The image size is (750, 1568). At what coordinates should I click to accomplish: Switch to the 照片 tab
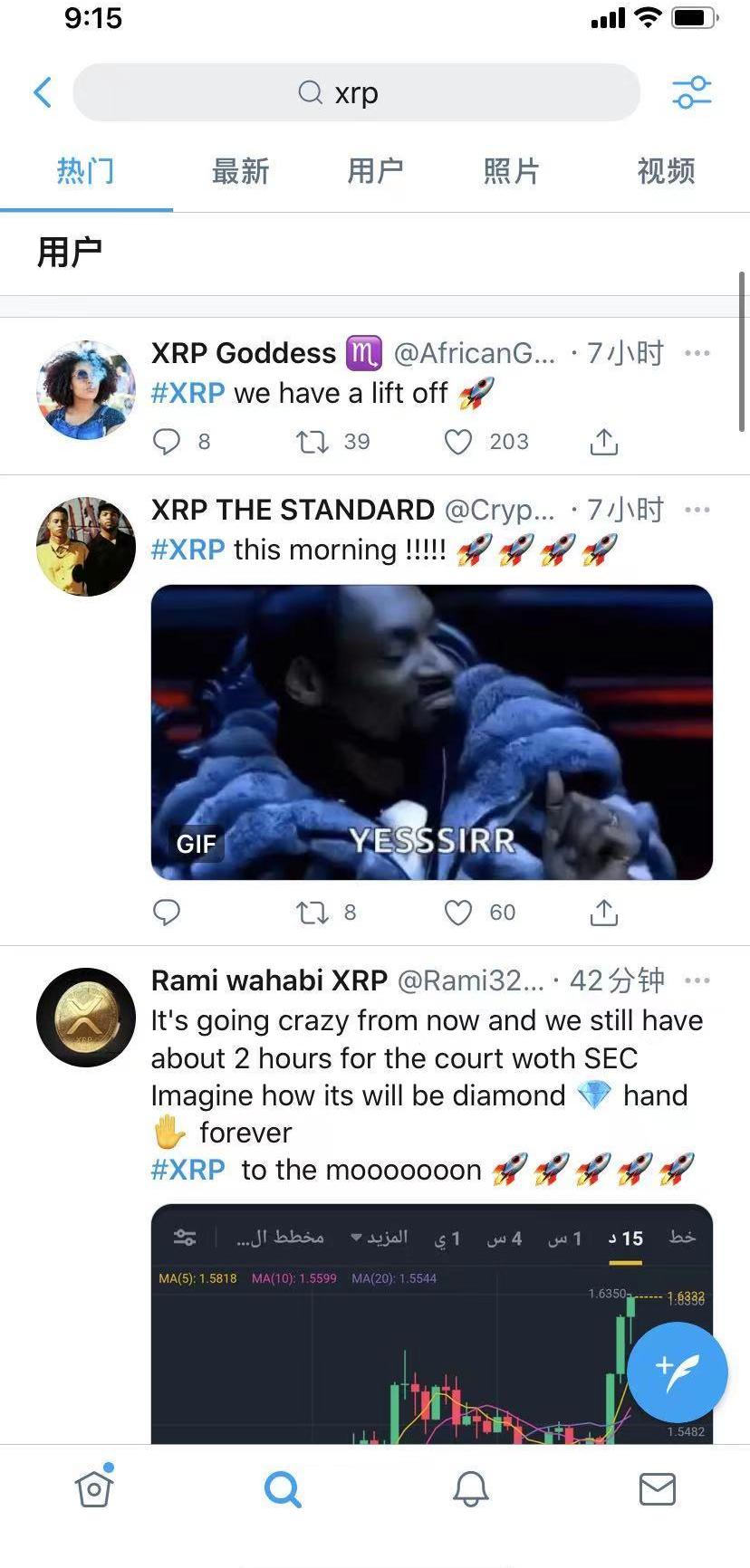(x=511, y=171)
